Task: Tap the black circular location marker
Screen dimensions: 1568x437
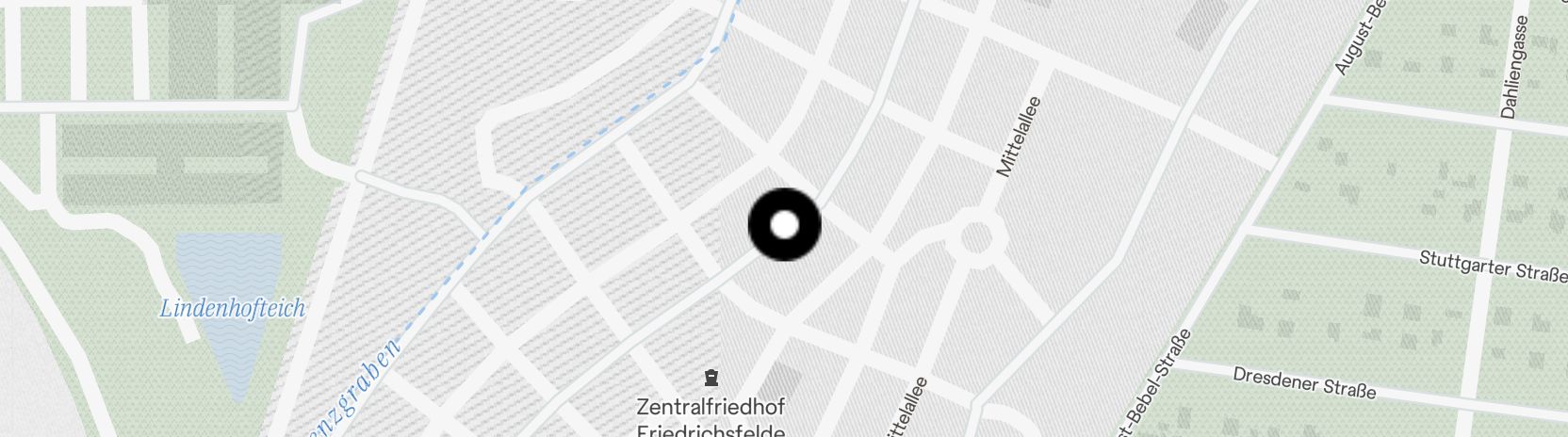Action: pyautogui.click(x=784, y=225)
